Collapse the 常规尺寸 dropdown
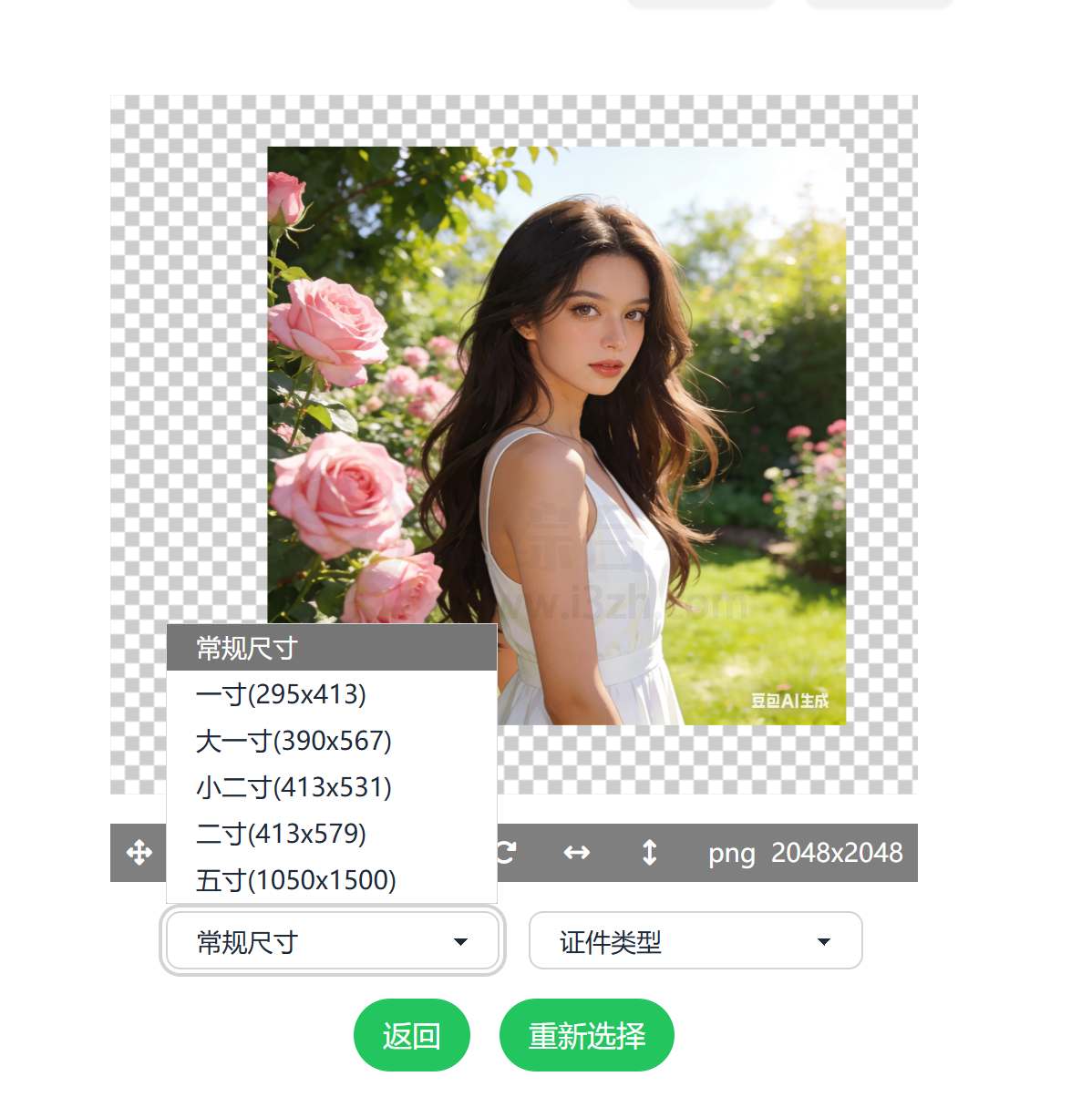Image resolution: width=1092 pixels, height=1097 pixels. (x=332, y=941)
